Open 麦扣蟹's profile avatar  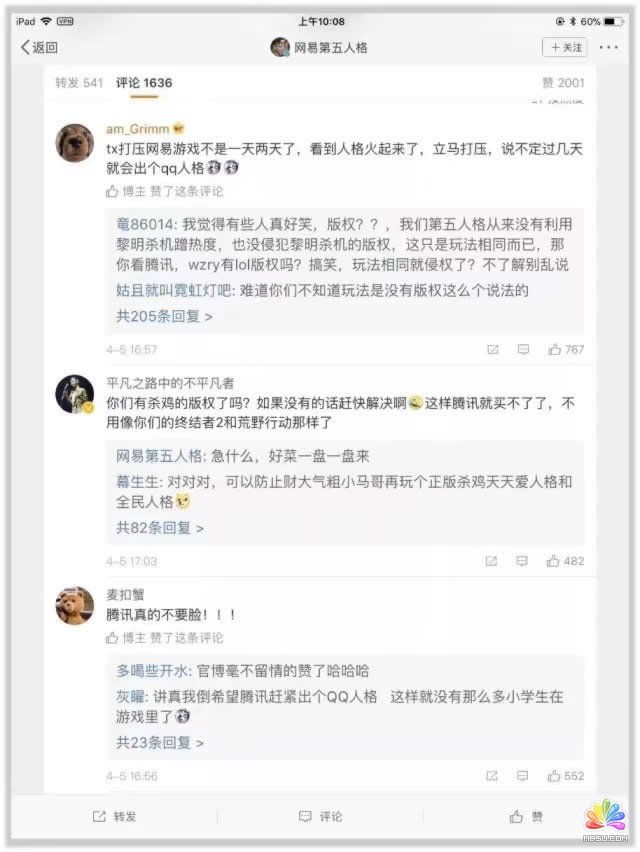tap(75, 605)
